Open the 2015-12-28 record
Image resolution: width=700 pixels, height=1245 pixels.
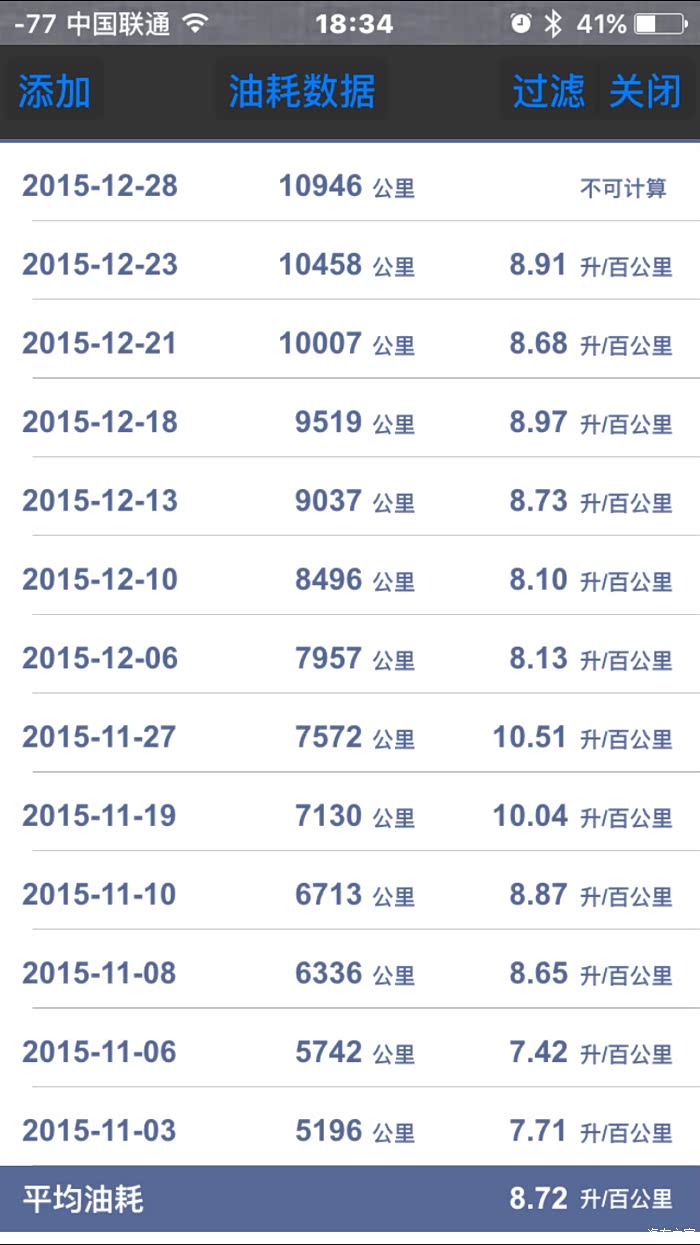point(350,185)
